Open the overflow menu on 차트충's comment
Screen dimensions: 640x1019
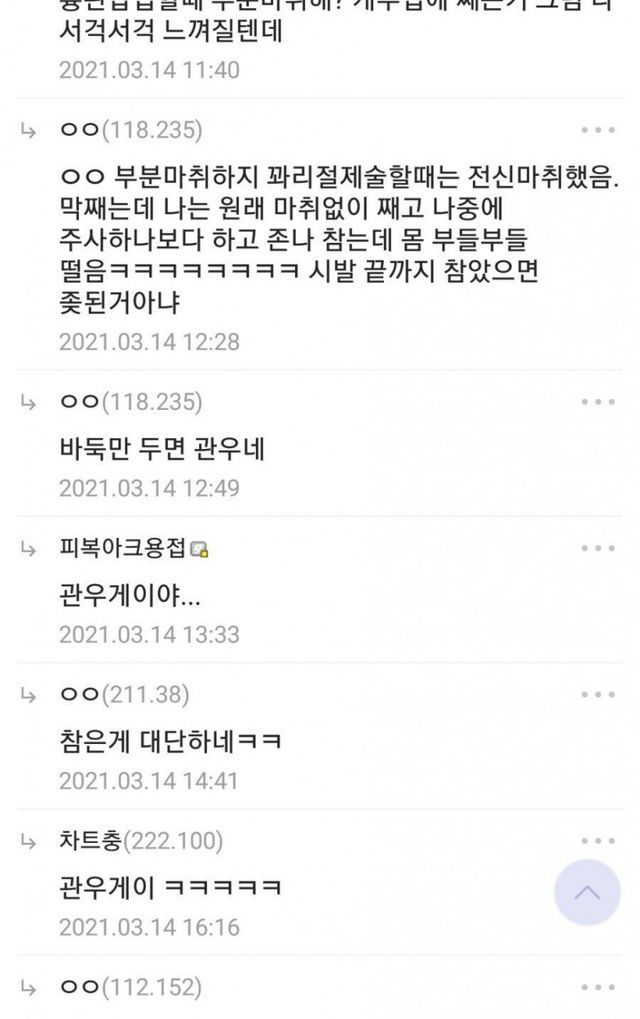[x=598, y=841]
